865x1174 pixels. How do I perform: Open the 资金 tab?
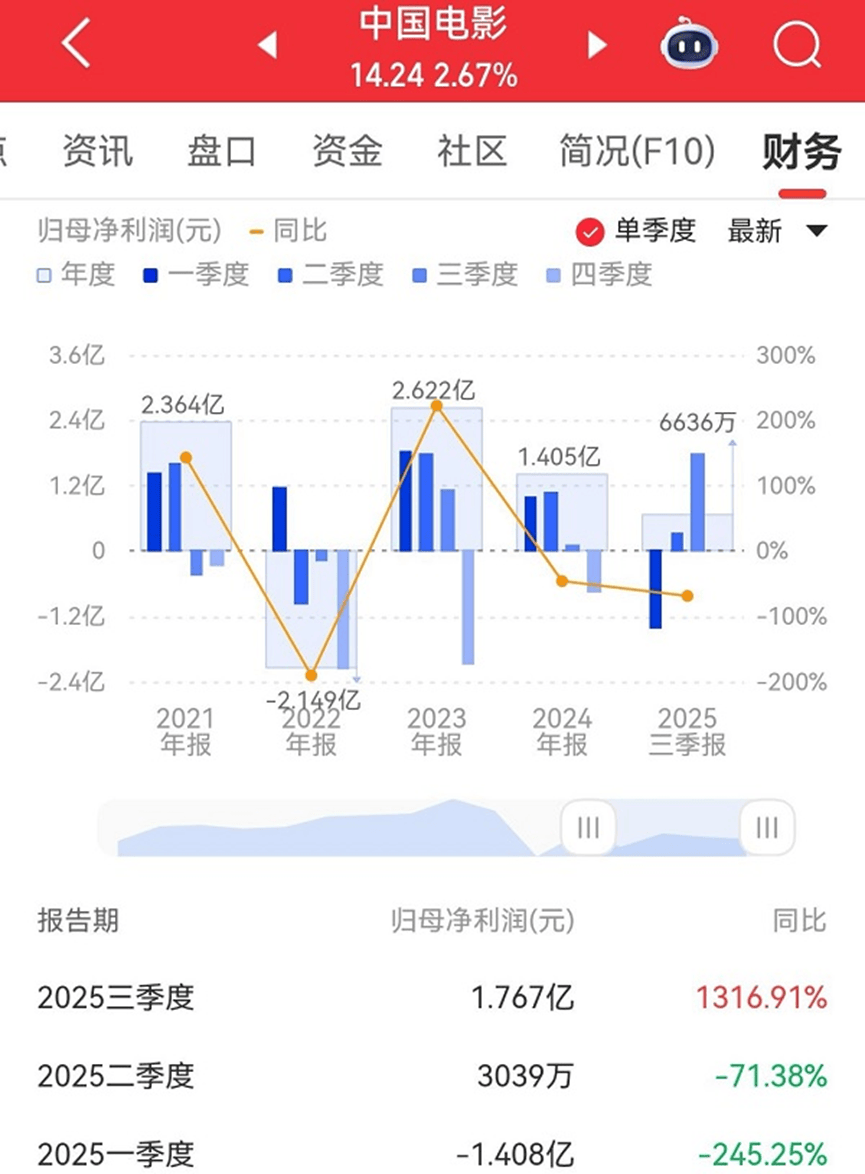347,152
